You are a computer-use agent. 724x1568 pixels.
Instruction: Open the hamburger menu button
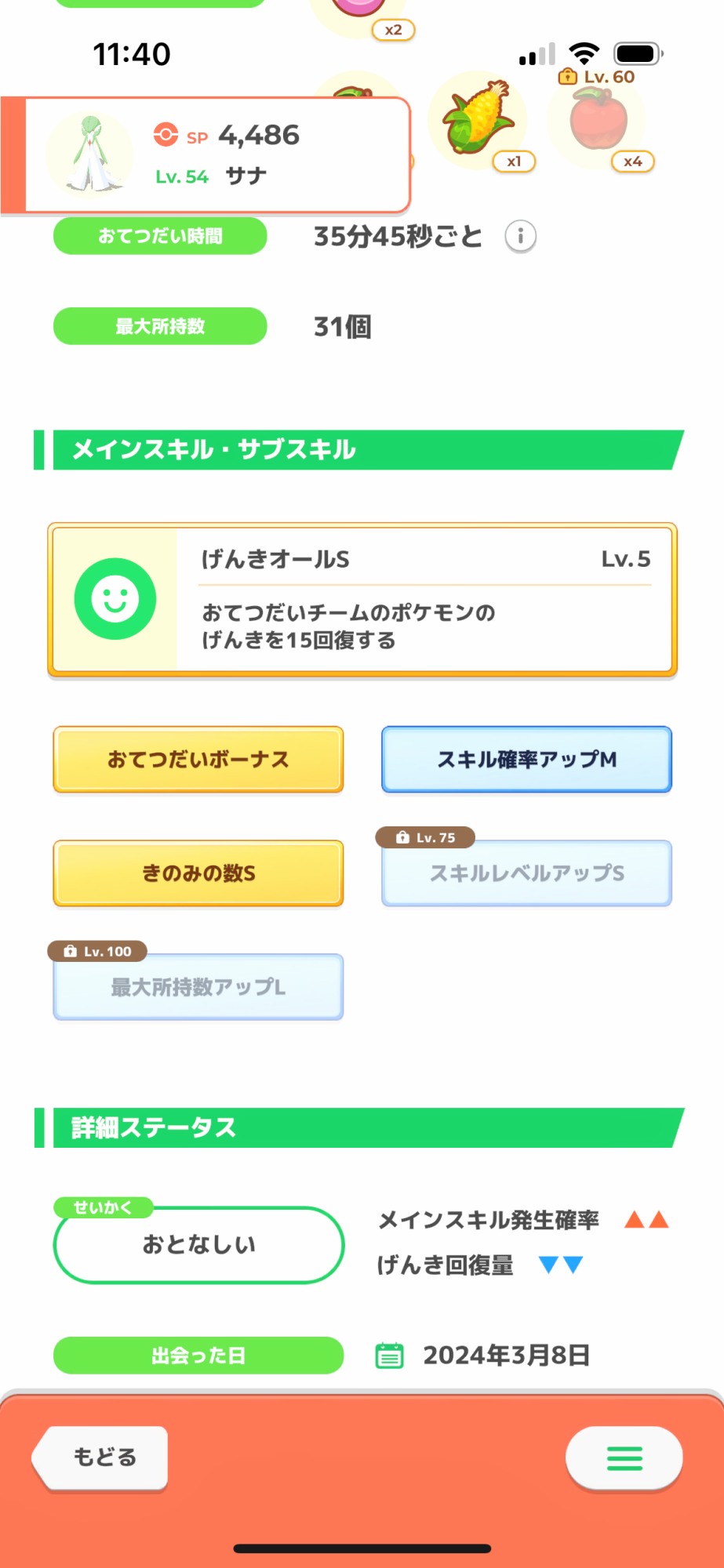[624, 1458]
